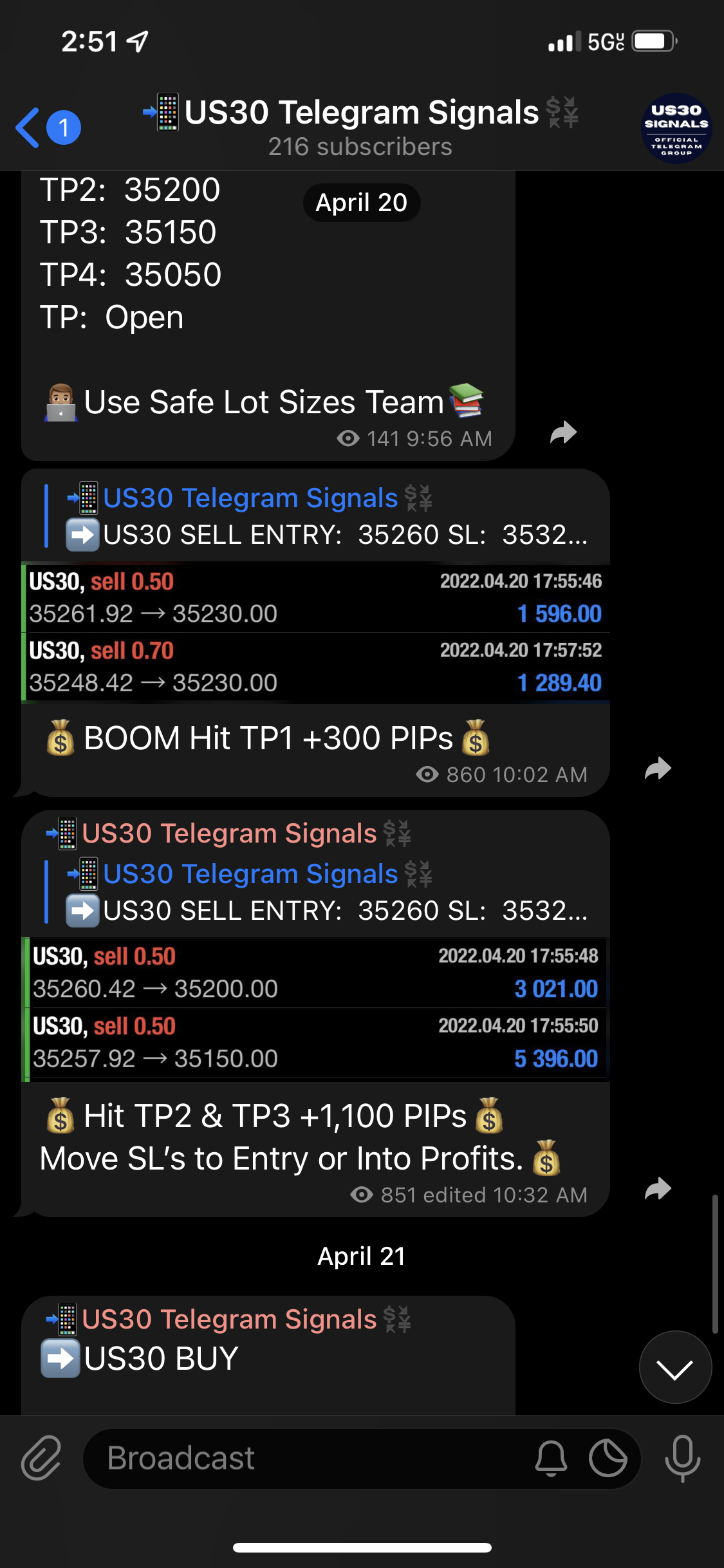Type in the Broadcast message field
Screen dimensions: 724x1568
tap(309, 1459)
